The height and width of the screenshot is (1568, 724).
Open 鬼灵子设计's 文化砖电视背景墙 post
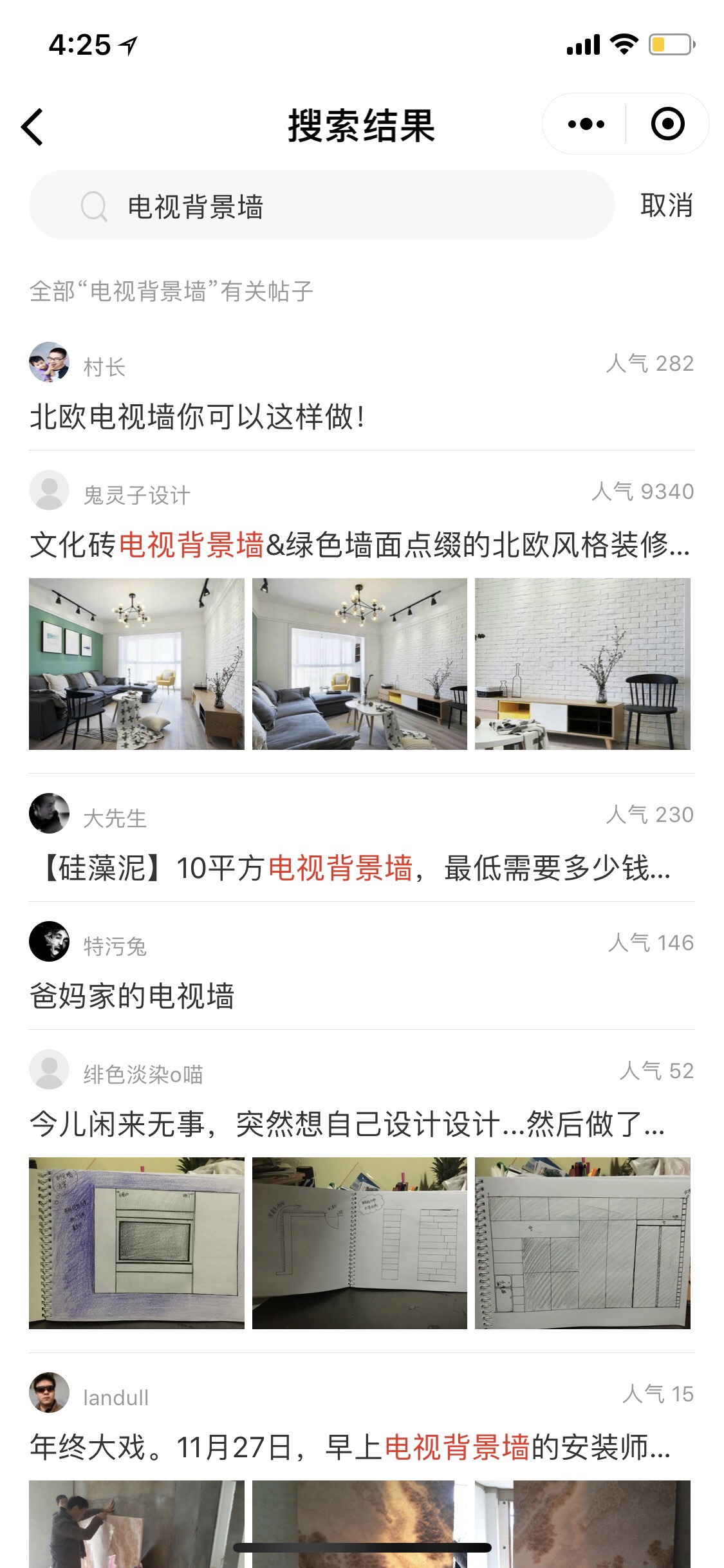(359, 545)
